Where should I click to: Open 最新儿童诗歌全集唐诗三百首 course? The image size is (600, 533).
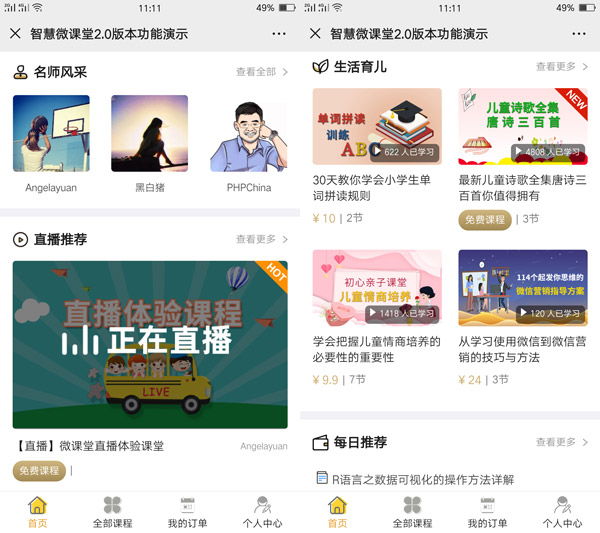point(523,127)
